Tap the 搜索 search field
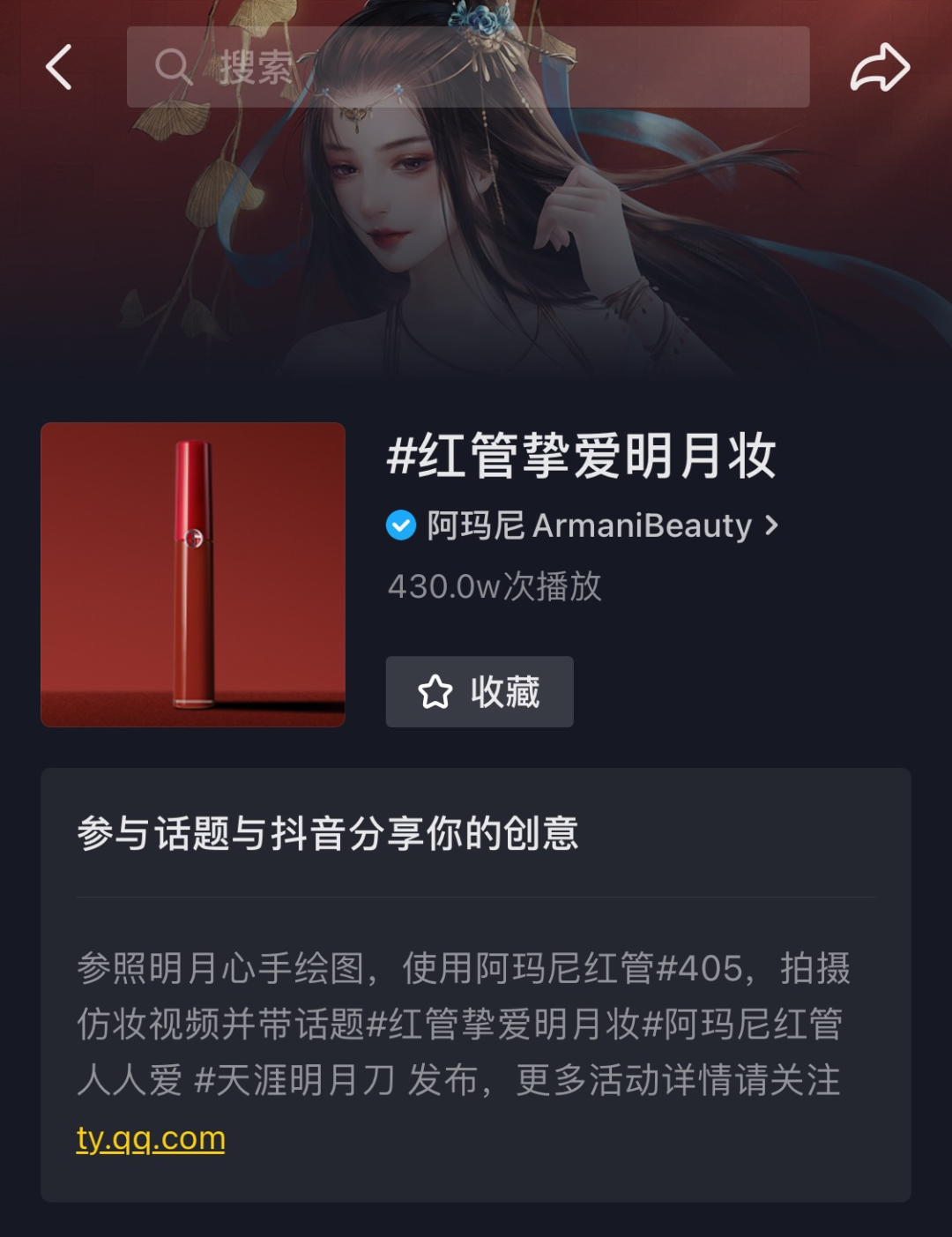 coord(467,67)
